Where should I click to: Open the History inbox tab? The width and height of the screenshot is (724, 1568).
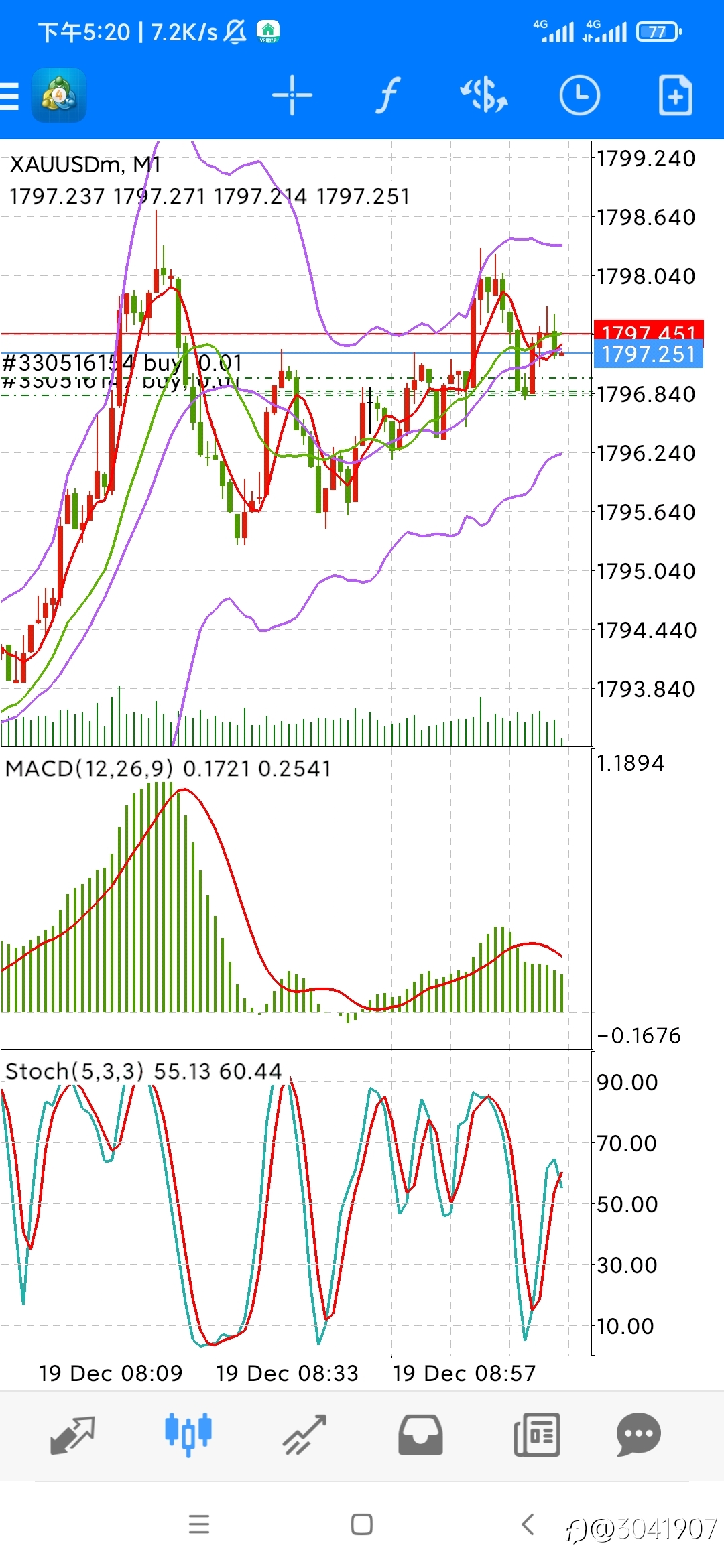(420, 1435)
